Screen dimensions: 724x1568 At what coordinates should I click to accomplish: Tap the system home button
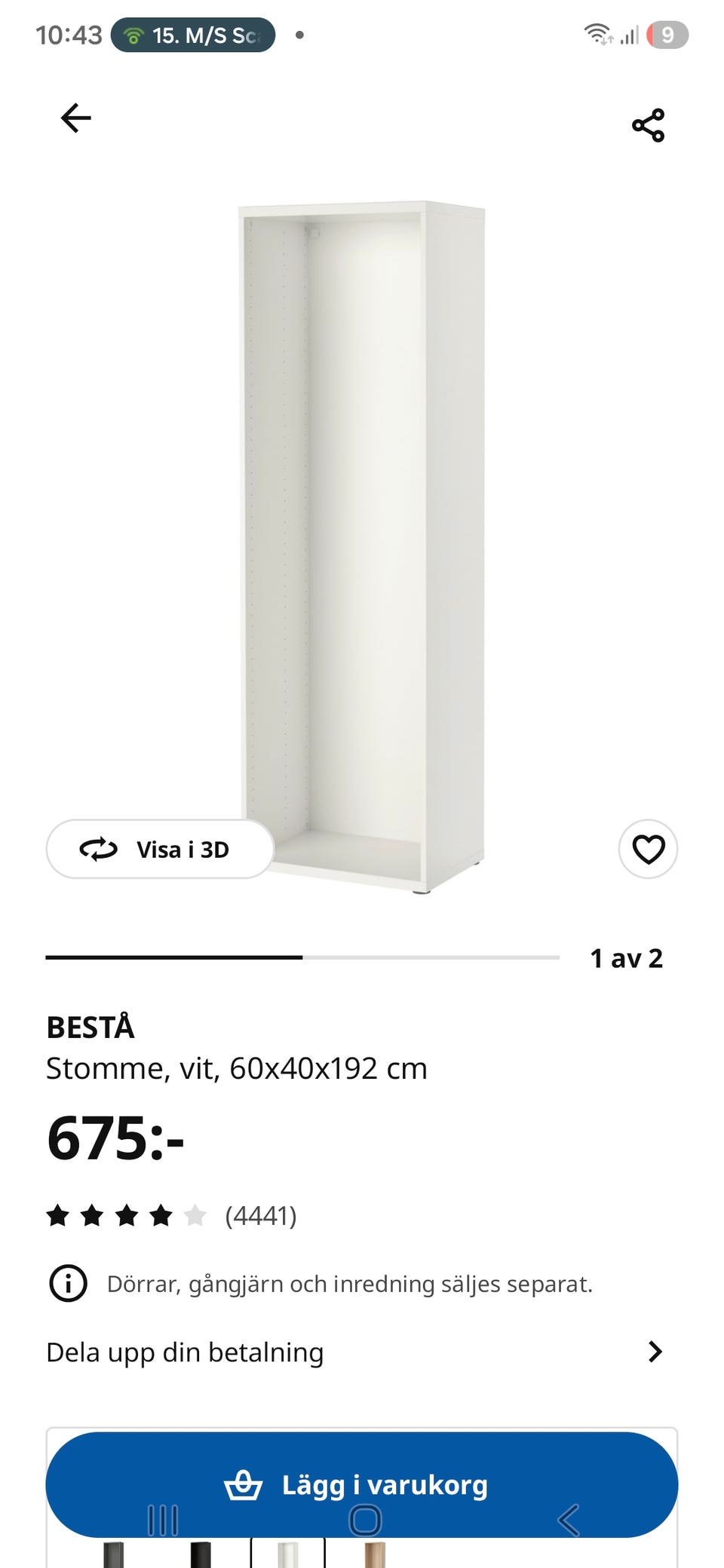[366, 1520]
